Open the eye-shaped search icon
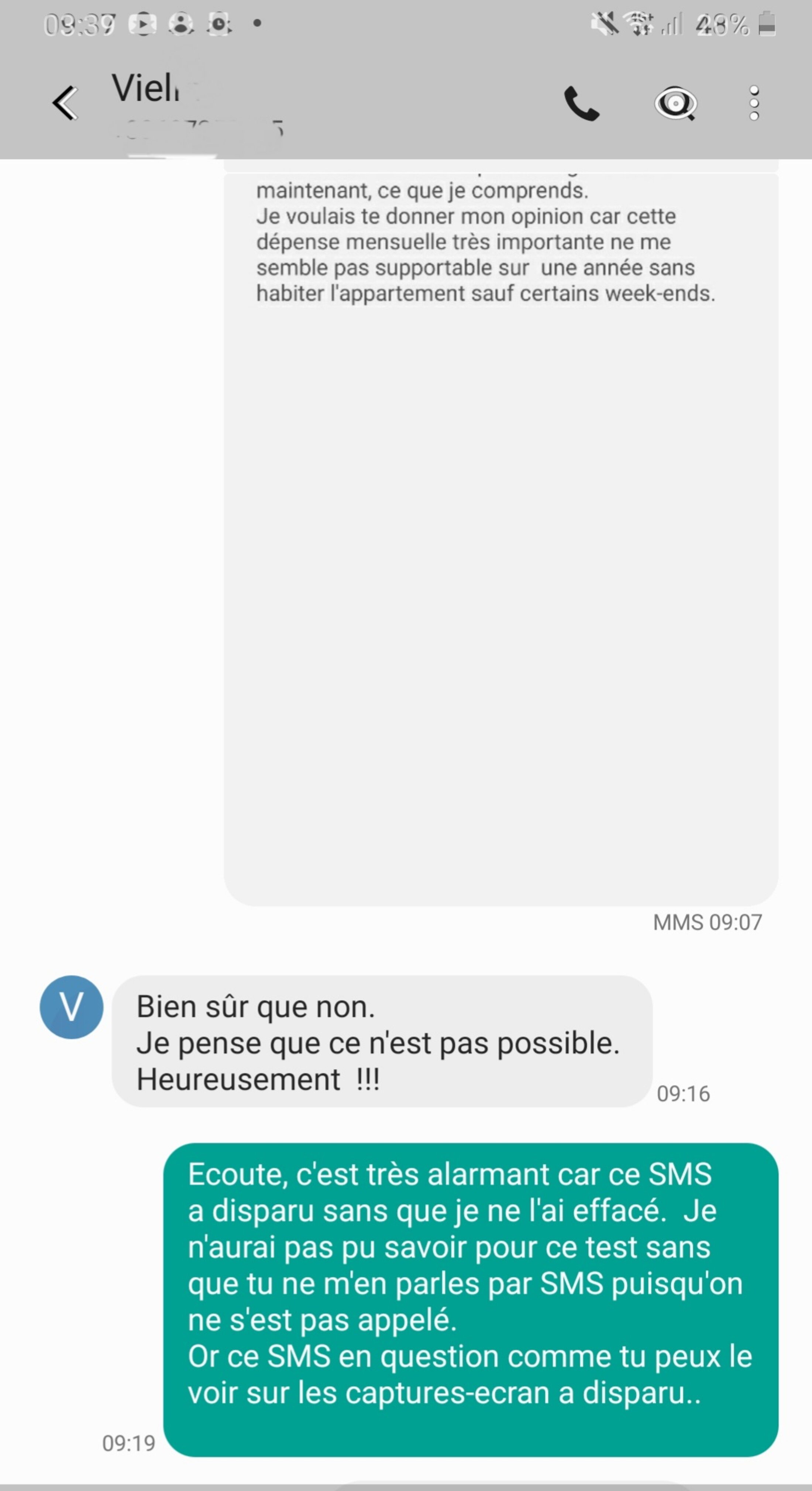This screenshot has height=1491, width=812. click(675, 104)
